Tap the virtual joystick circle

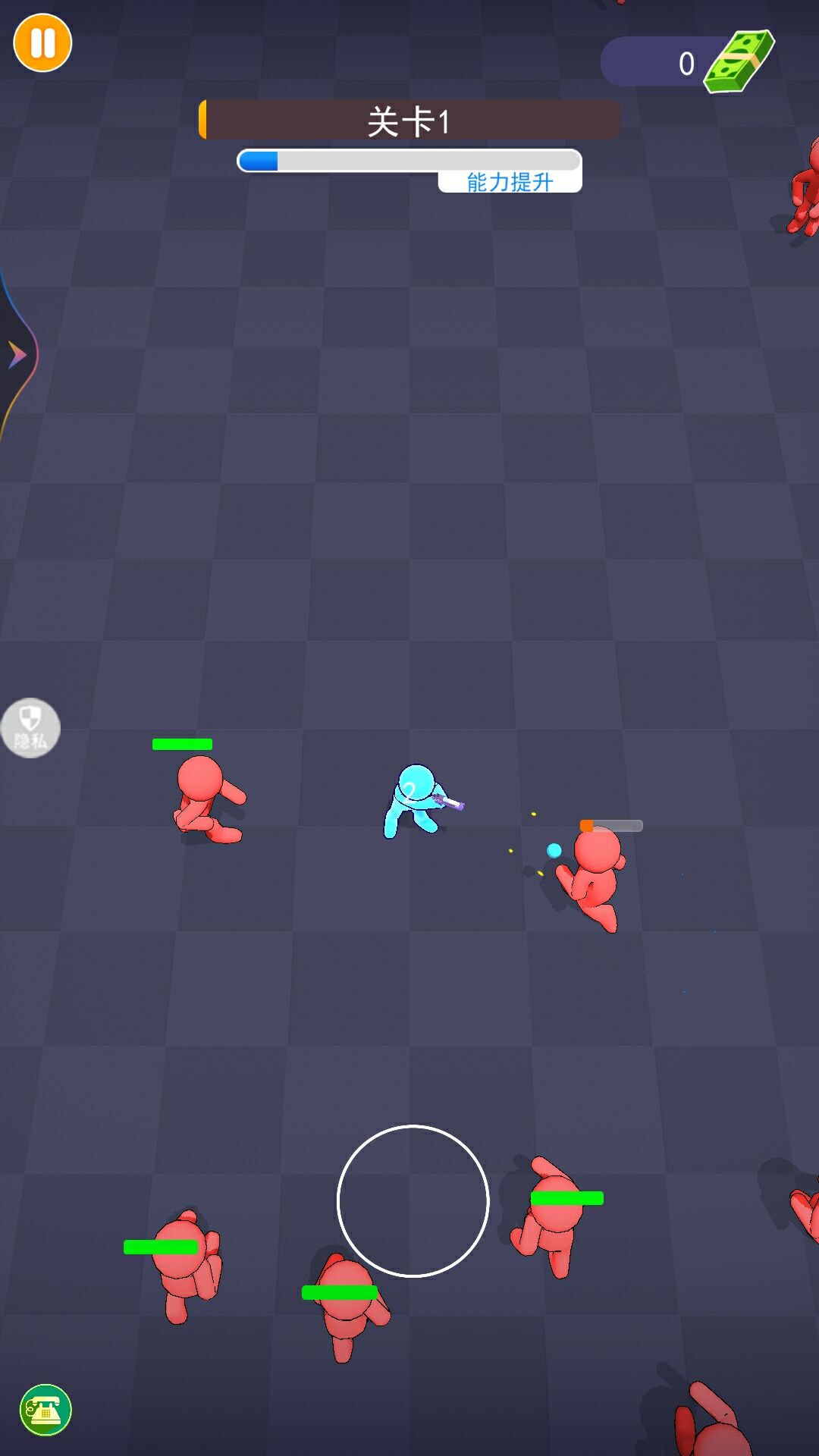tap(413, 1200)
